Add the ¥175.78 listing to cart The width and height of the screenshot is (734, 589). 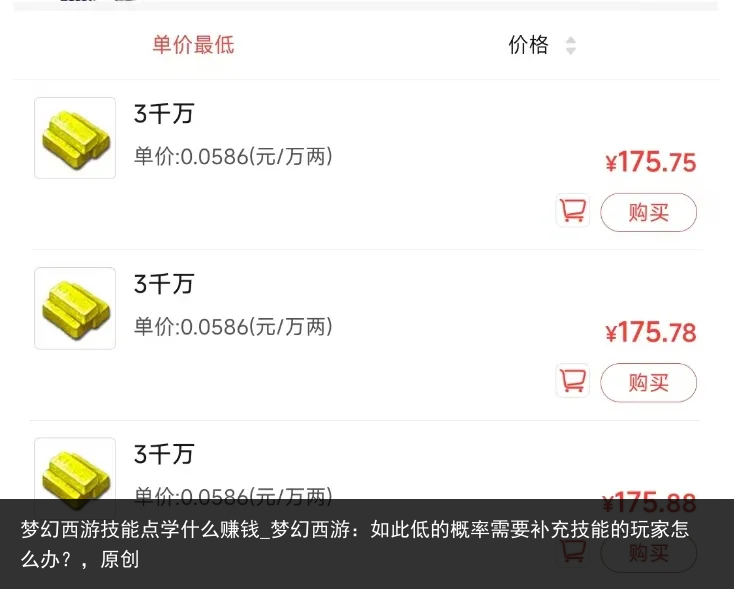pyautogui.click(x=573, y=381)
